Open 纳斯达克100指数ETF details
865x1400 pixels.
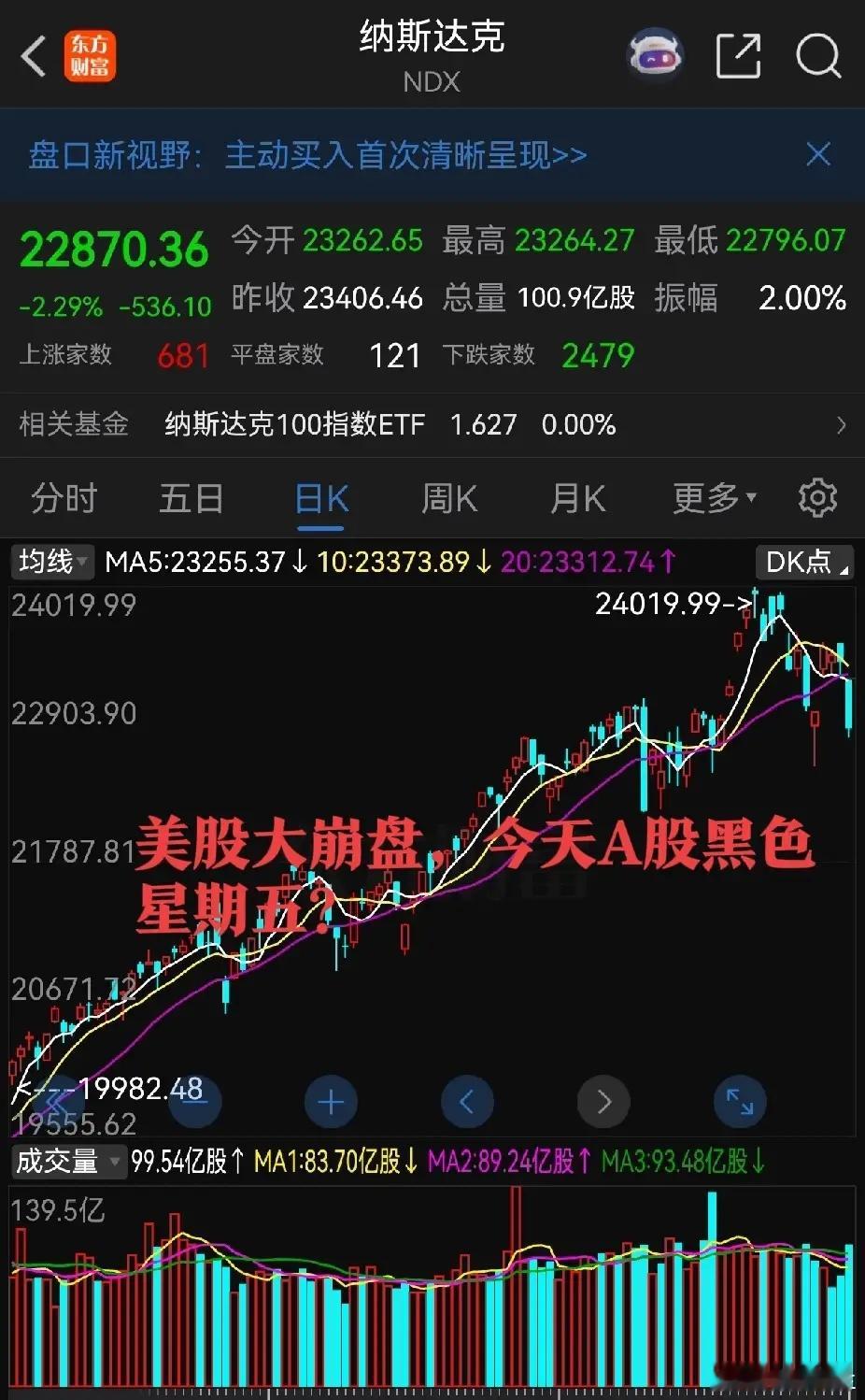(x=295, y=425)
